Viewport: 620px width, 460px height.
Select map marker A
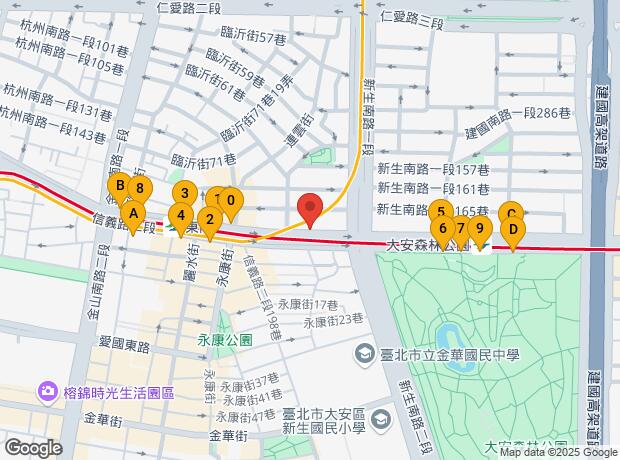133,214
